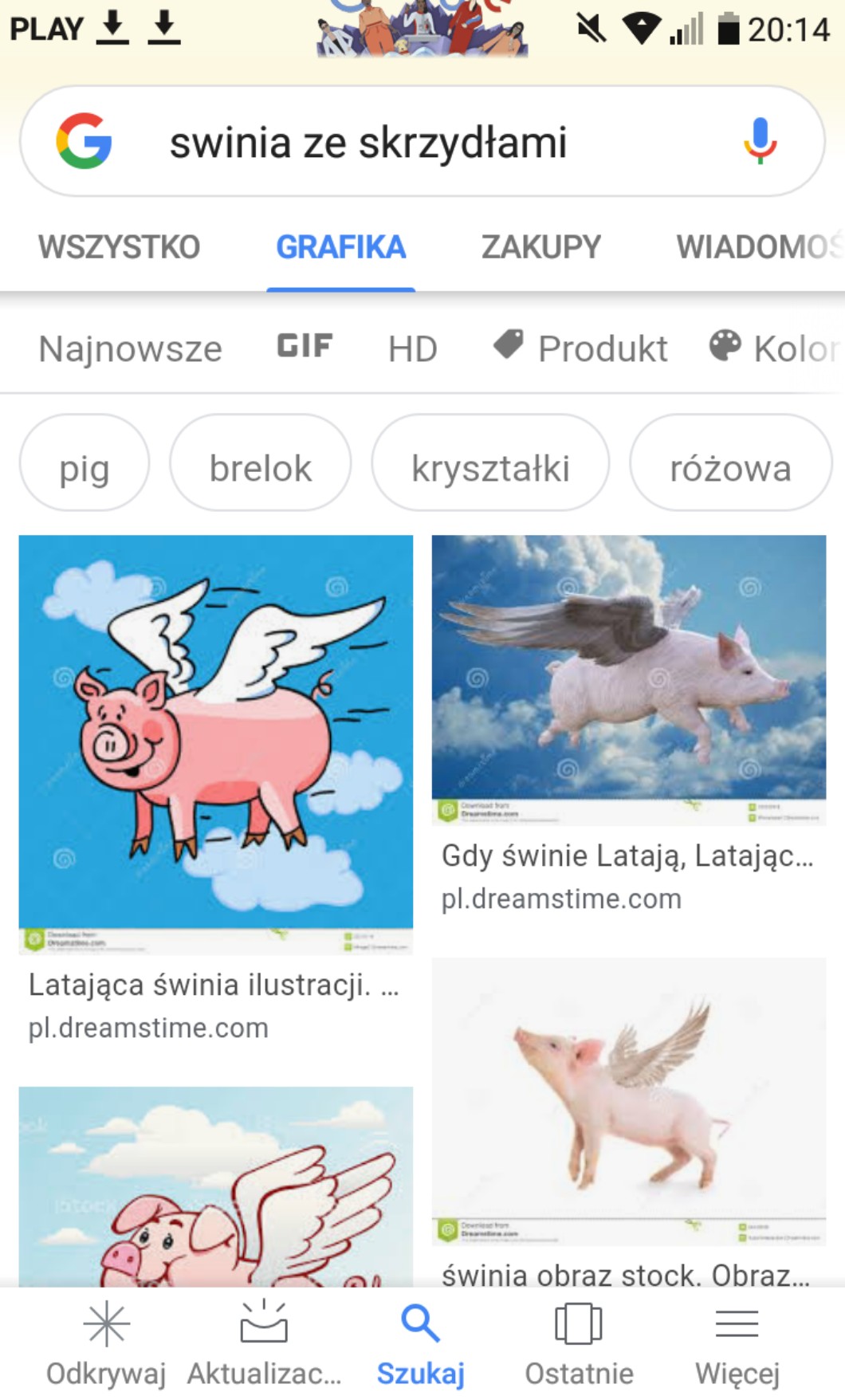Choose the "kryształki" chip

point(490,468)
